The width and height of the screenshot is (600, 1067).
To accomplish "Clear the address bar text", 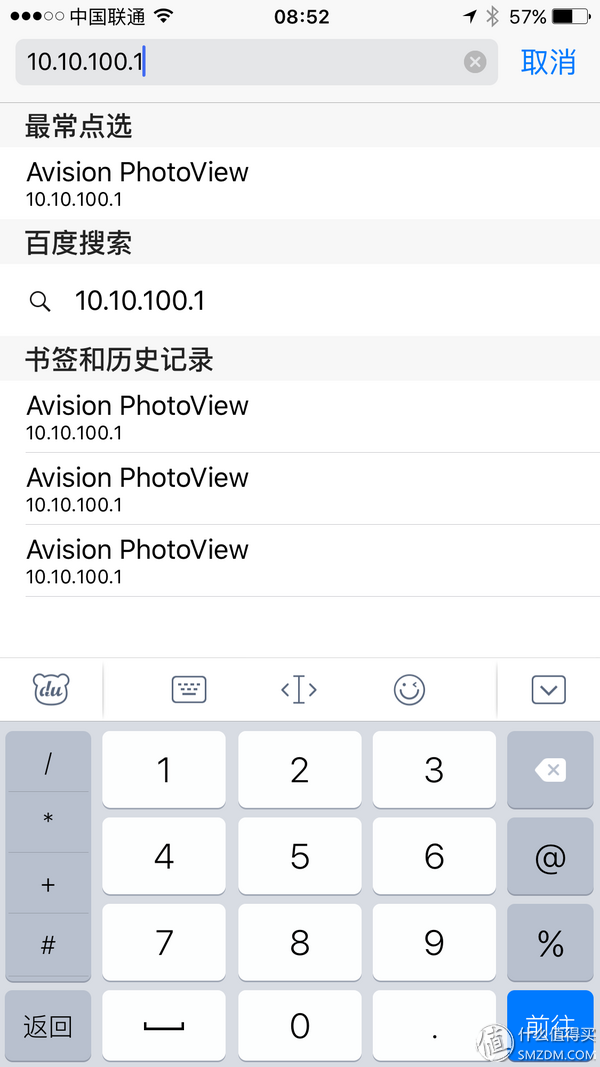I will point(475,62).
